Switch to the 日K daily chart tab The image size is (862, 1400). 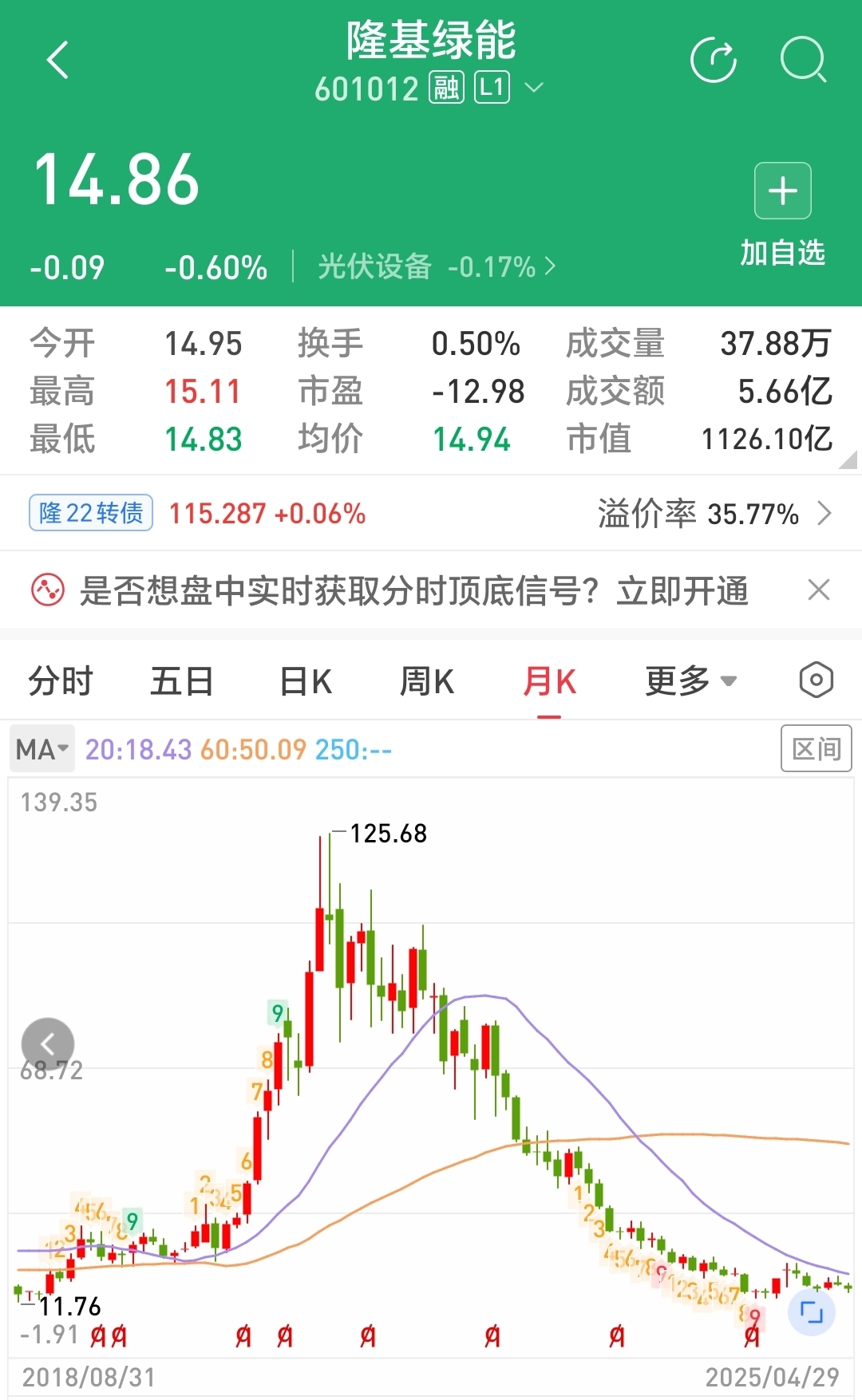pyautogui.click(x=305, y=681)
